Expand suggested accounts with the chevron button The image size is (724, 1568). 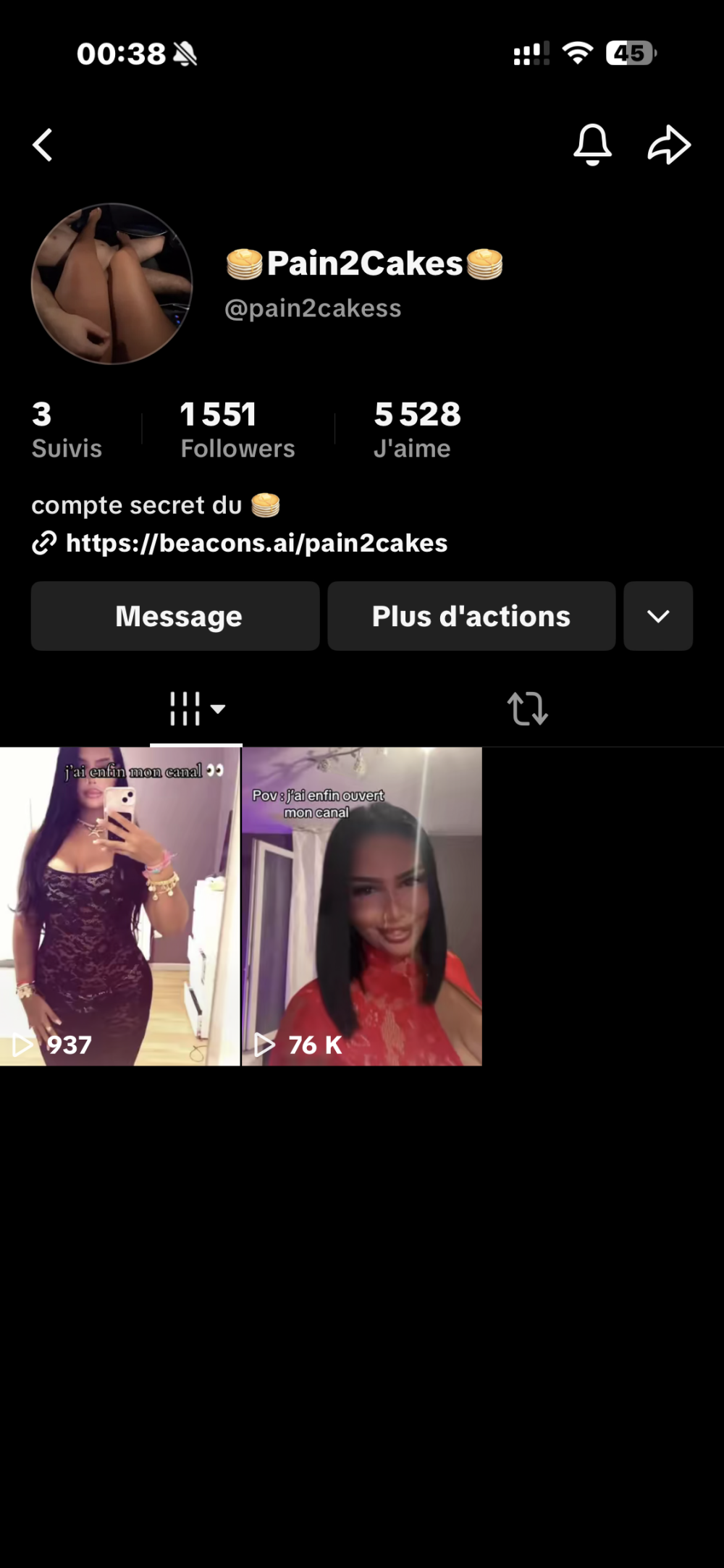(x=658, y=616)
